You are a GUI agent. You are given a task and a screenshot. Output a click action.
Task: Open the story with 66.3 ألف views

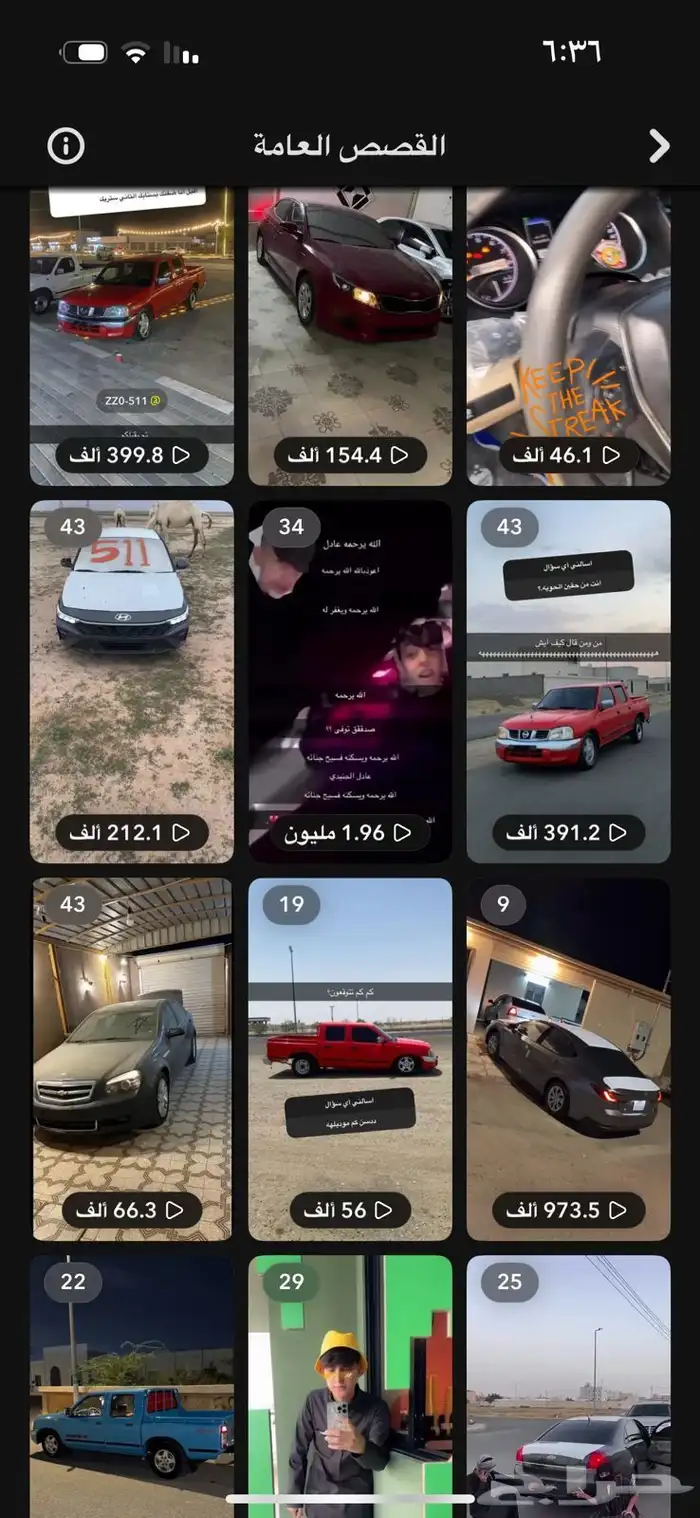(x=131, y=1058)
